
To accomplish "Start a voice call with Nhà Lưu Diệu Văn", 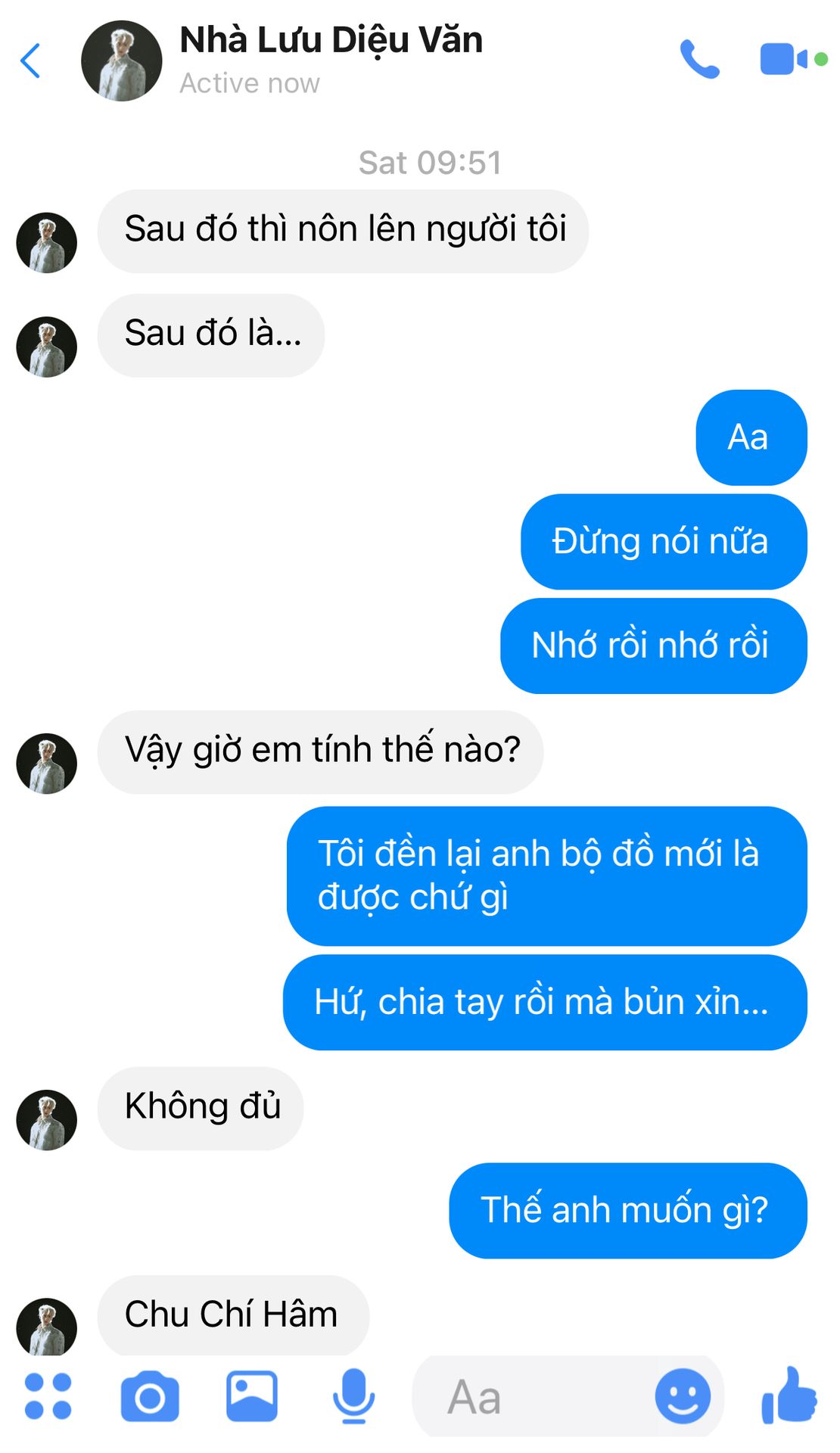I will click(x=698, y=59).
